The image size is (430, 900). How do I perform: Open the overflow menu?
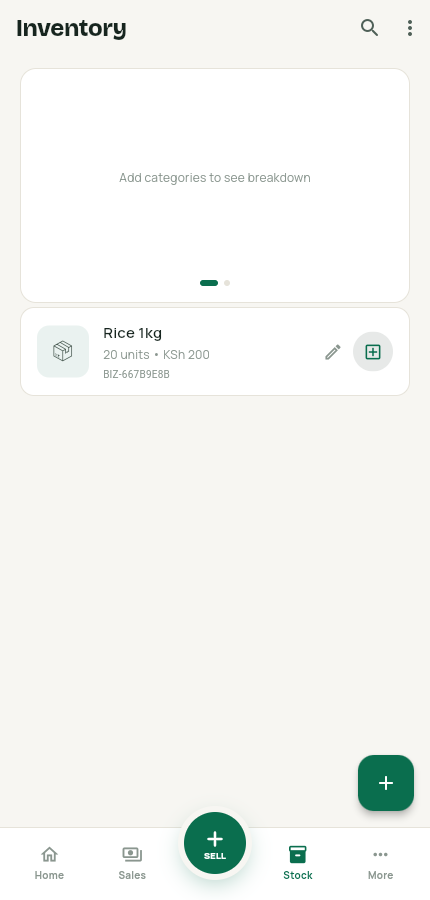(409, 28)
